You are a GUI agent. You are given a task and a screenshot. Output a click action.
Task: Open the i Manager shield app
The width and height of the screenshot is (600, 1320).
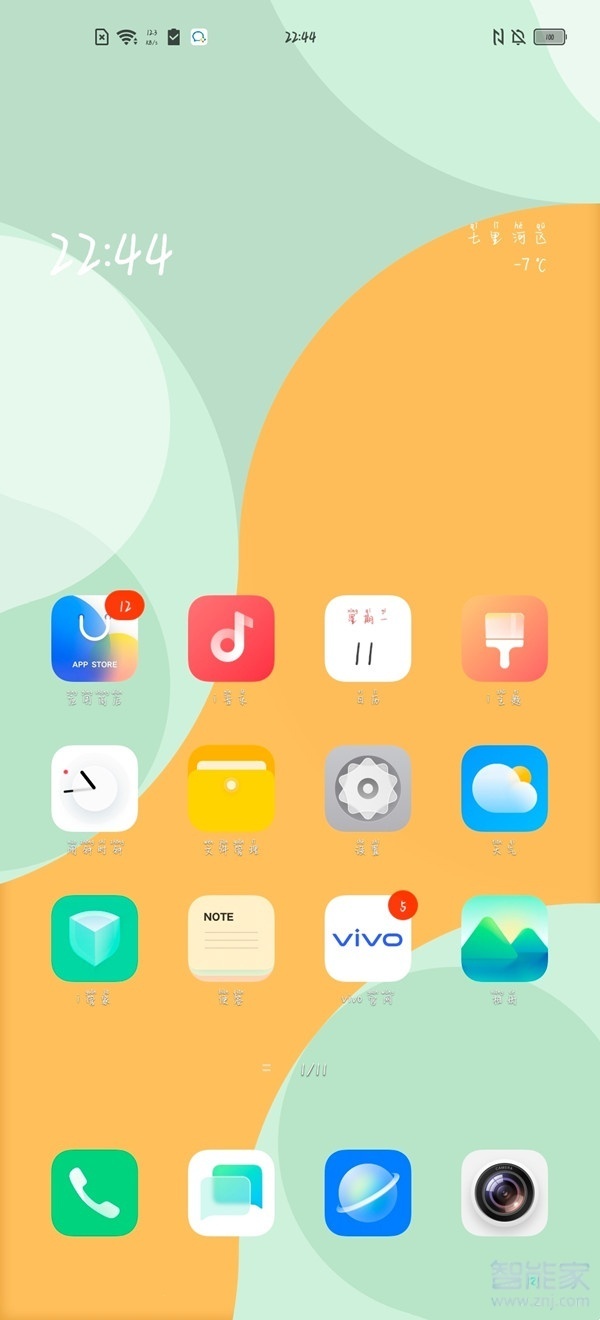pos(94,938)
